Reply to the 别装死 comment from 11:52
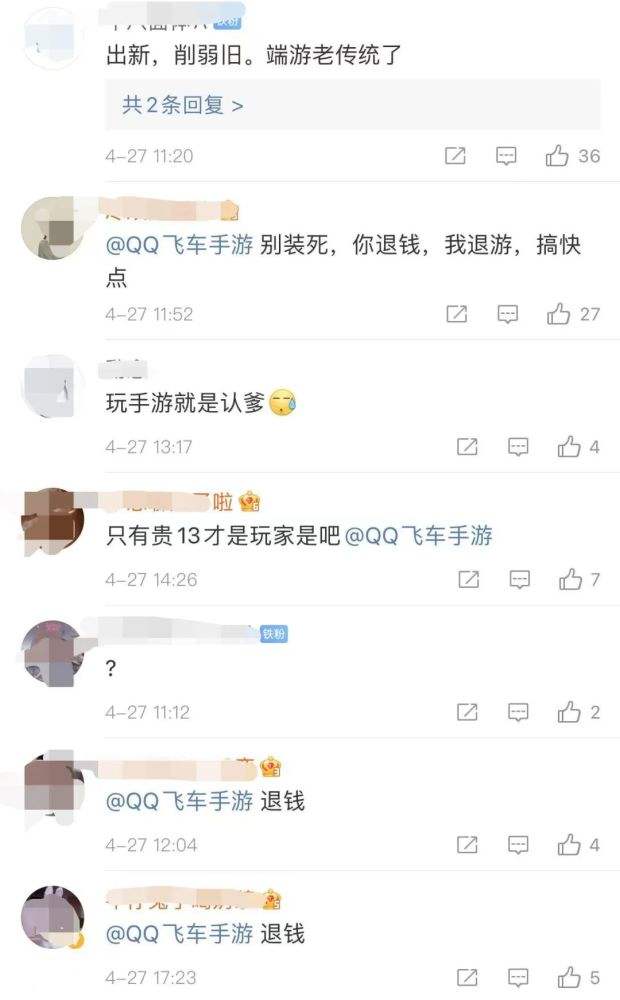Image resolution: width=620 pixels, height=1000 pixels. 508,314
